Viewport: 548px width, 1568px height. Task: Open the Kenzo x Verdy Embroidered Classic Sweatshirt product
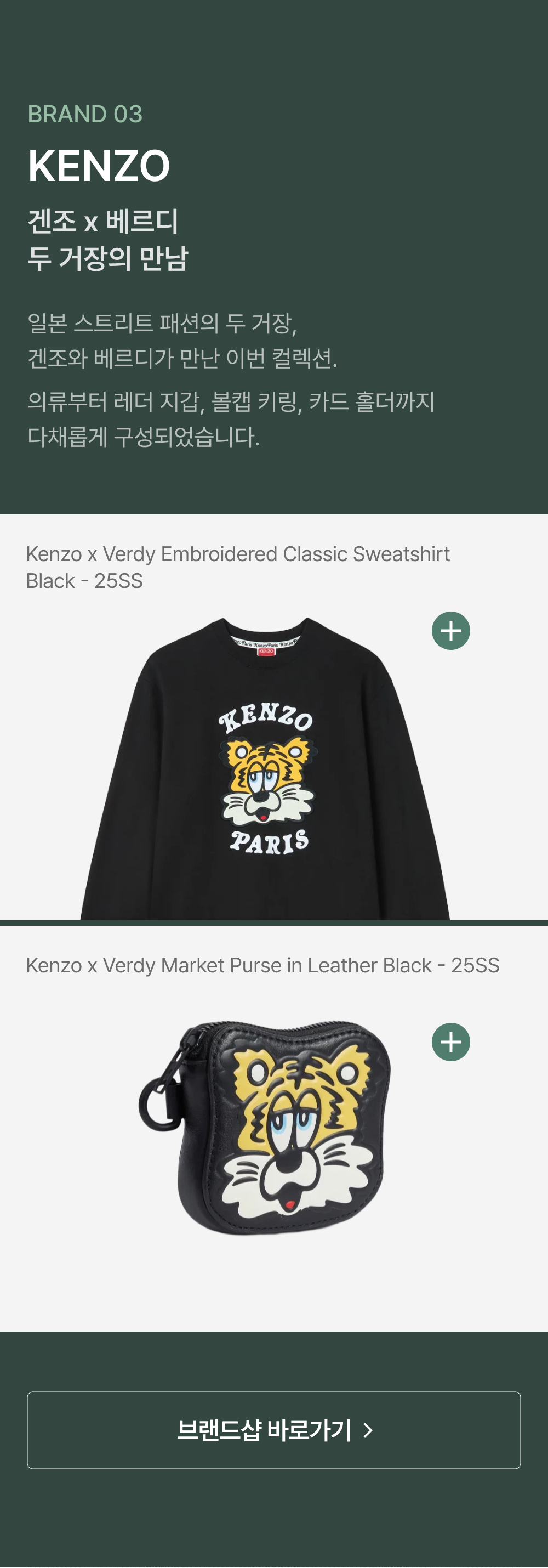coord(238,567)
